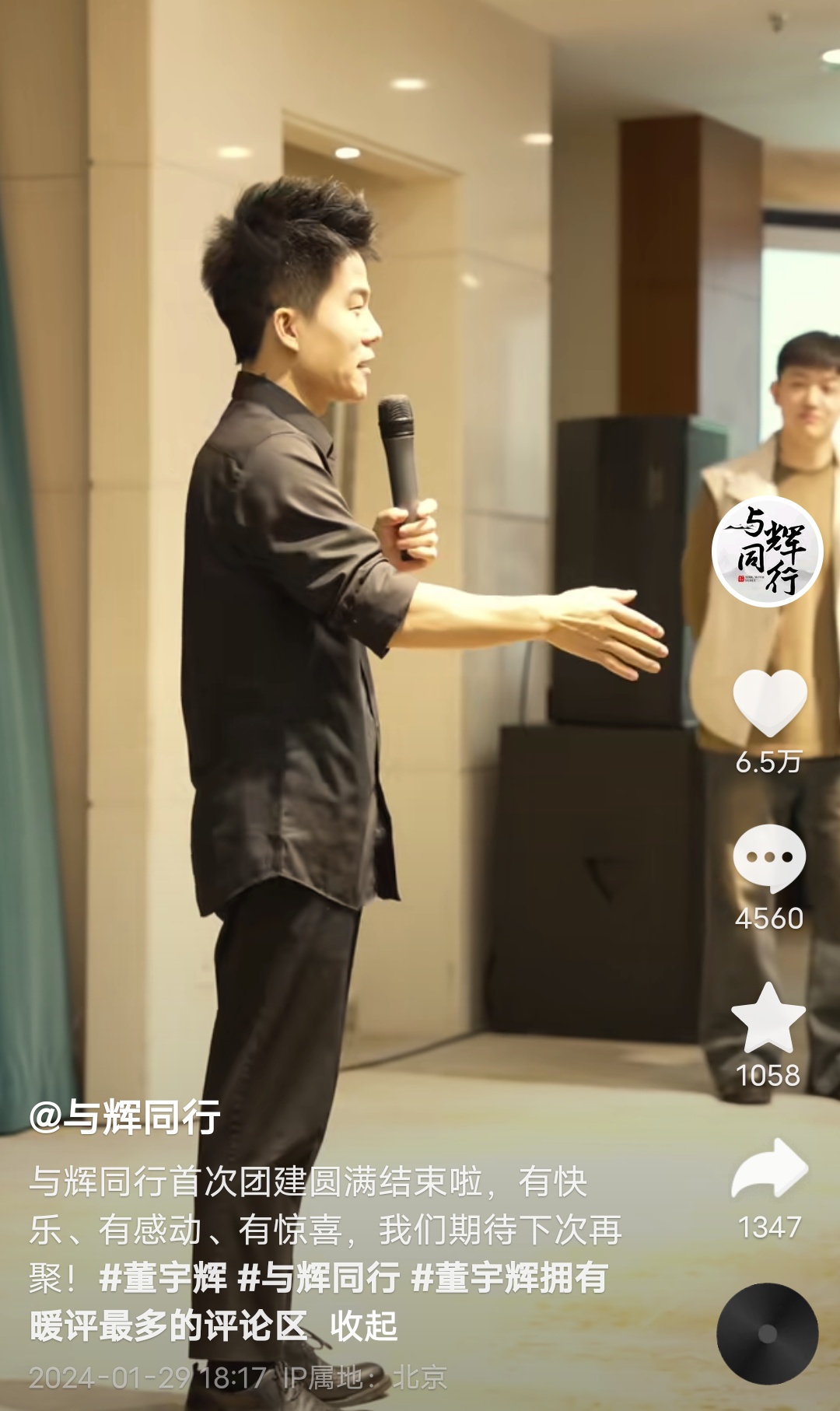Open the 与辉同行 profile avatar
This screenshot has height=1411, width=840.
pos(767,551)
